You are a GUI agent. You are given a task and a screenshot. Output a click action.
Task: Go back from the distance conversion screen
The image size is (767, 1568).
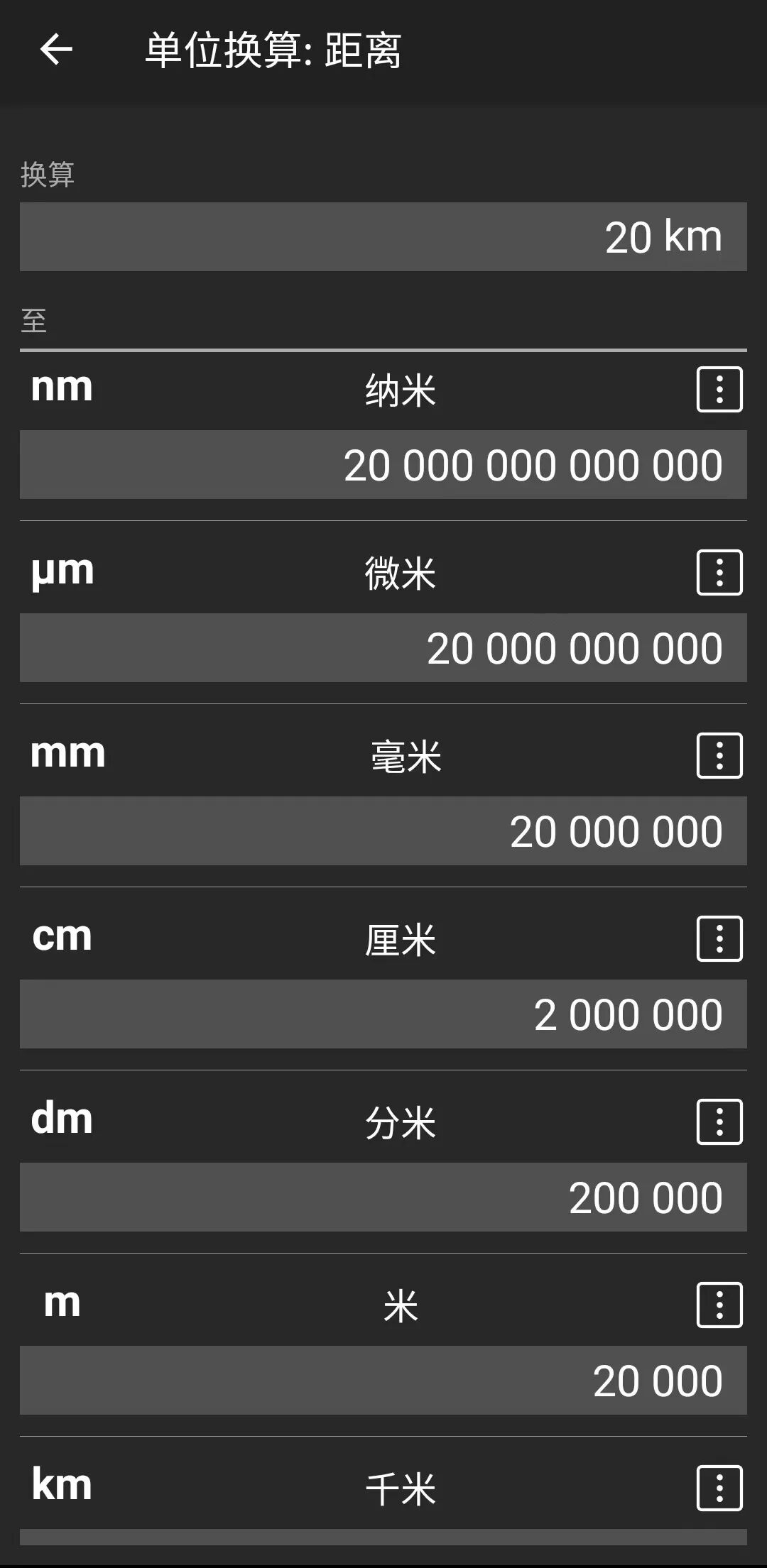56,50
